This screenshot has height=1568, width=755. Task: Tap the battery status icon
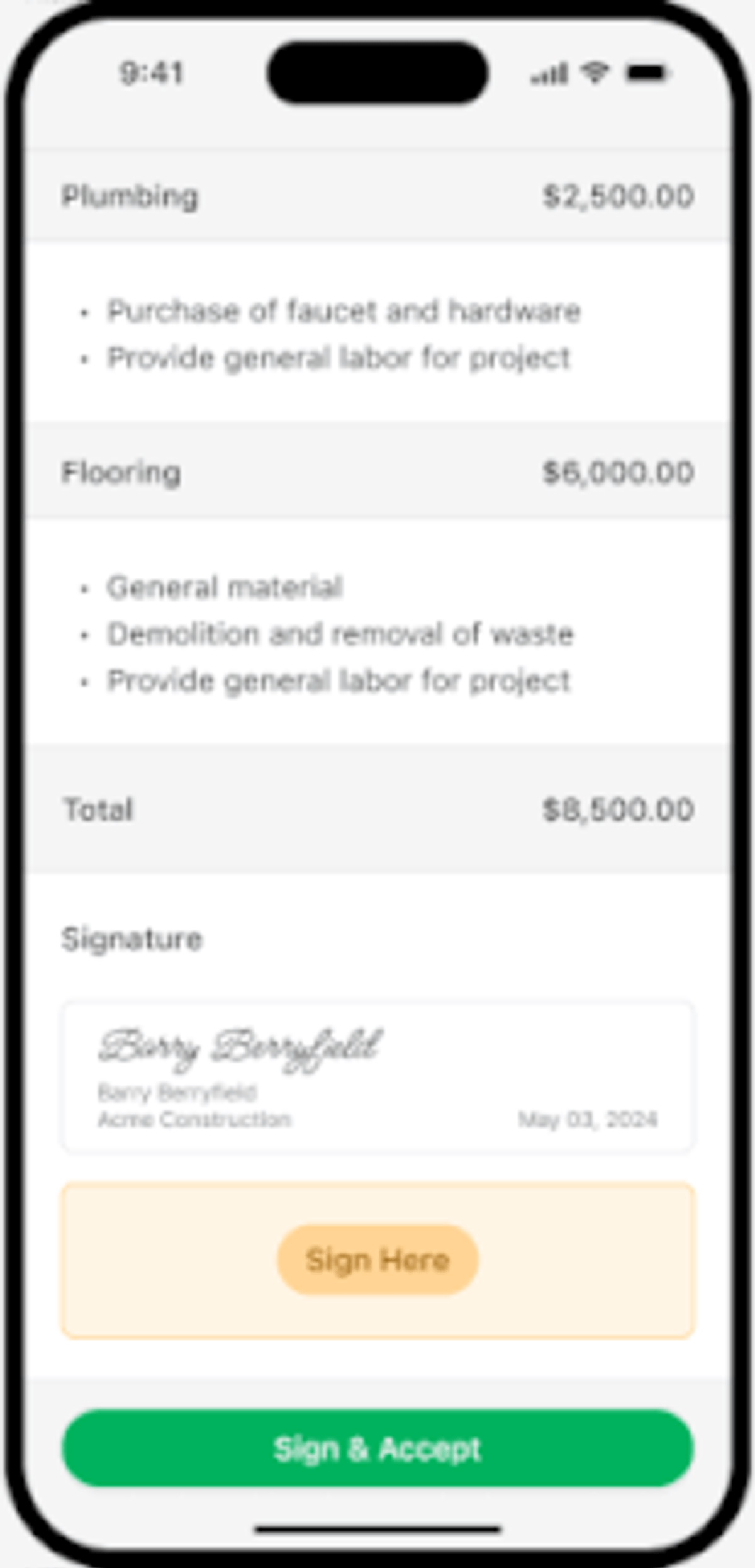[648, 72]
